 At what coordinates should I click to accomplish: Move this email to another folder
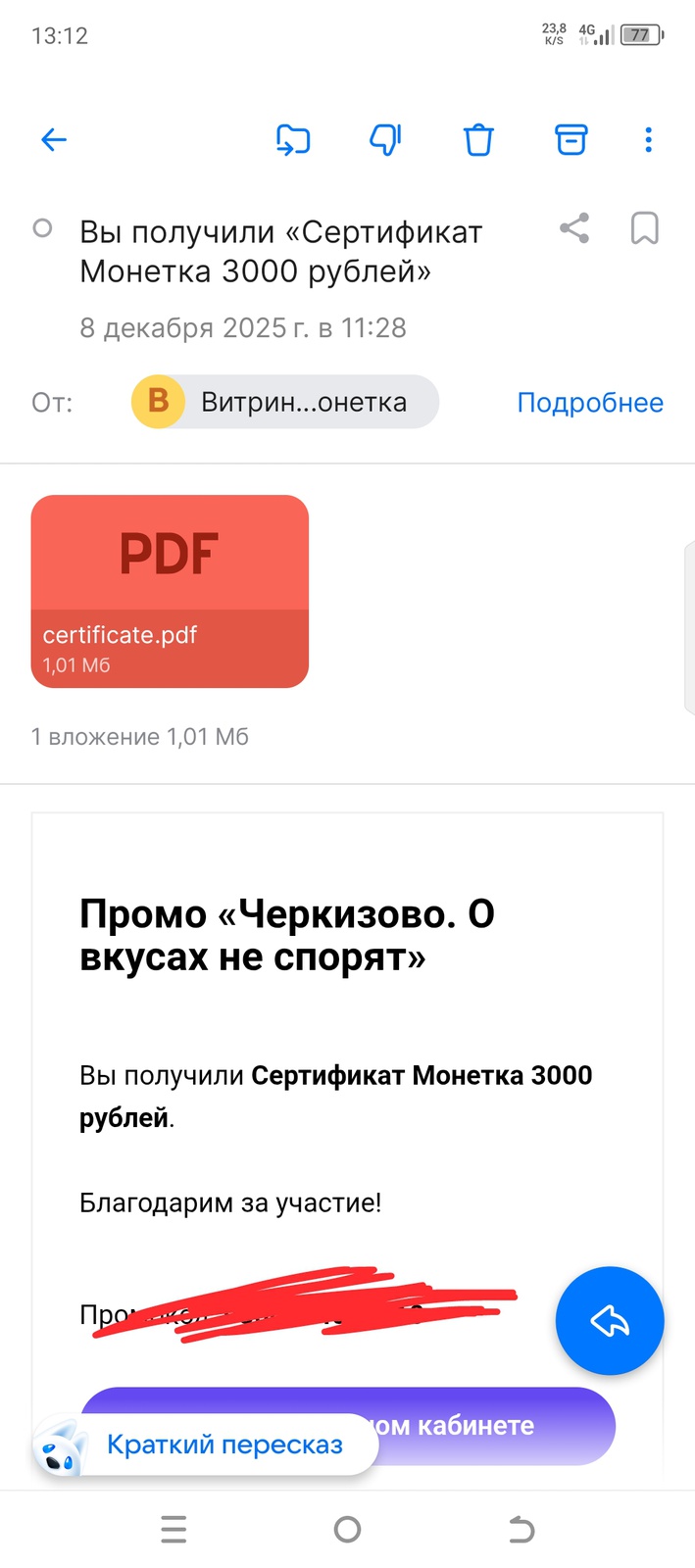click(x=293, y=140)
